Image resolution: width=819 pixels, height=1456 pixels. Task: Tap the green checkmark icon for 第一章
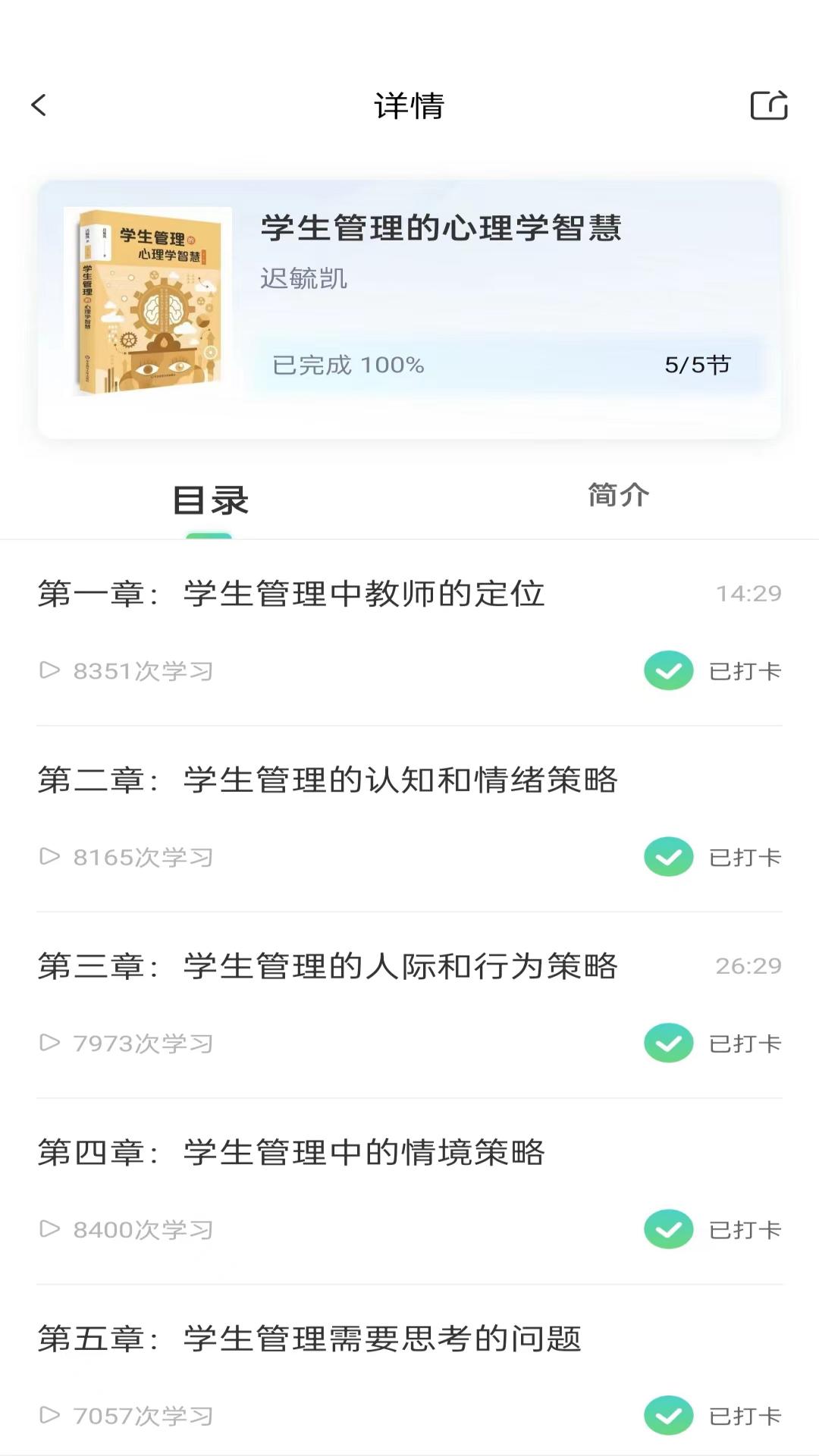click(x=668, y=670)
